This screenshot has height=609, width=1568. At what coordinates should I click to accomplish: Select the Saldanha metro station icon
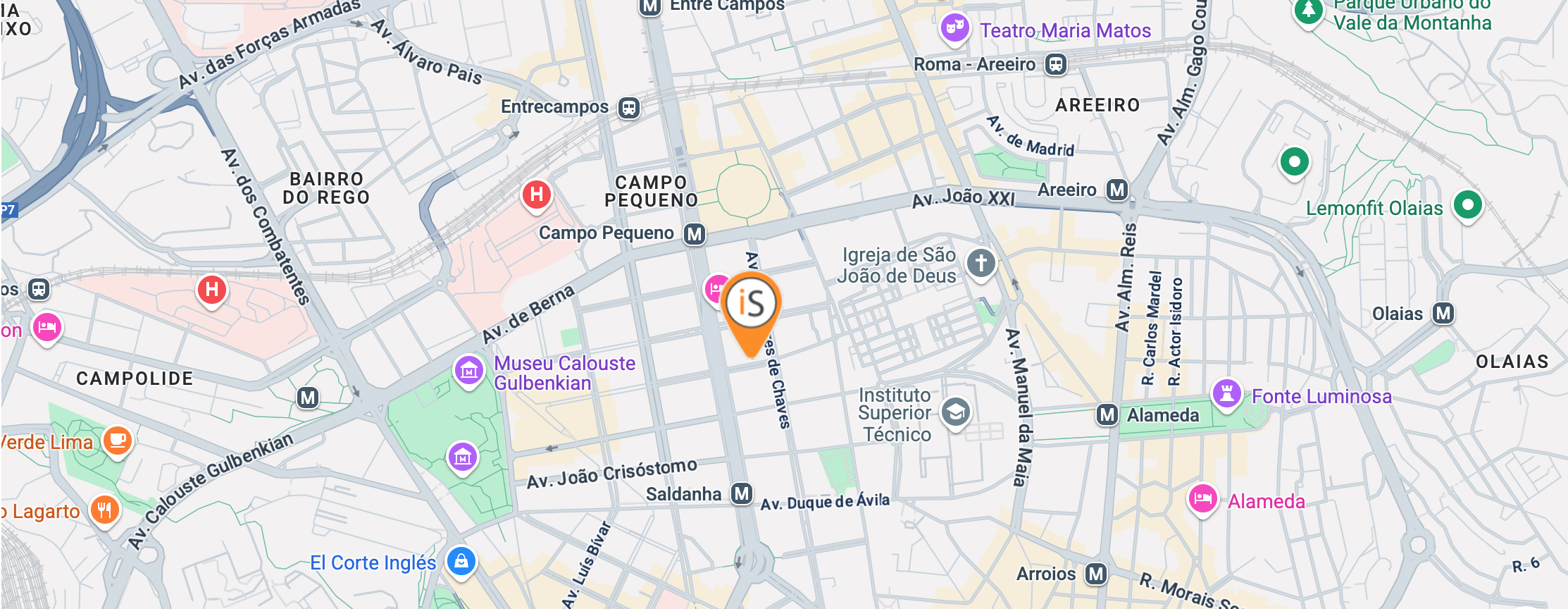741,493
